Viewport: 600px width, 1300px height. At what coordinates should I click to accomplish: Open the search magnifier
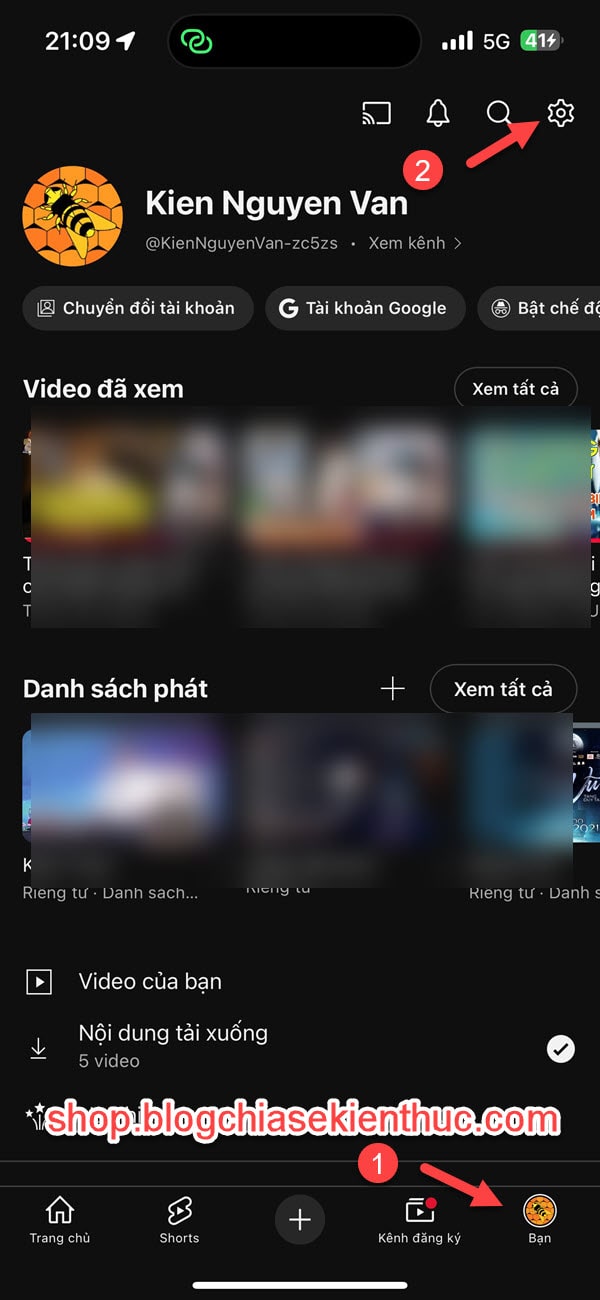[499, 113]
